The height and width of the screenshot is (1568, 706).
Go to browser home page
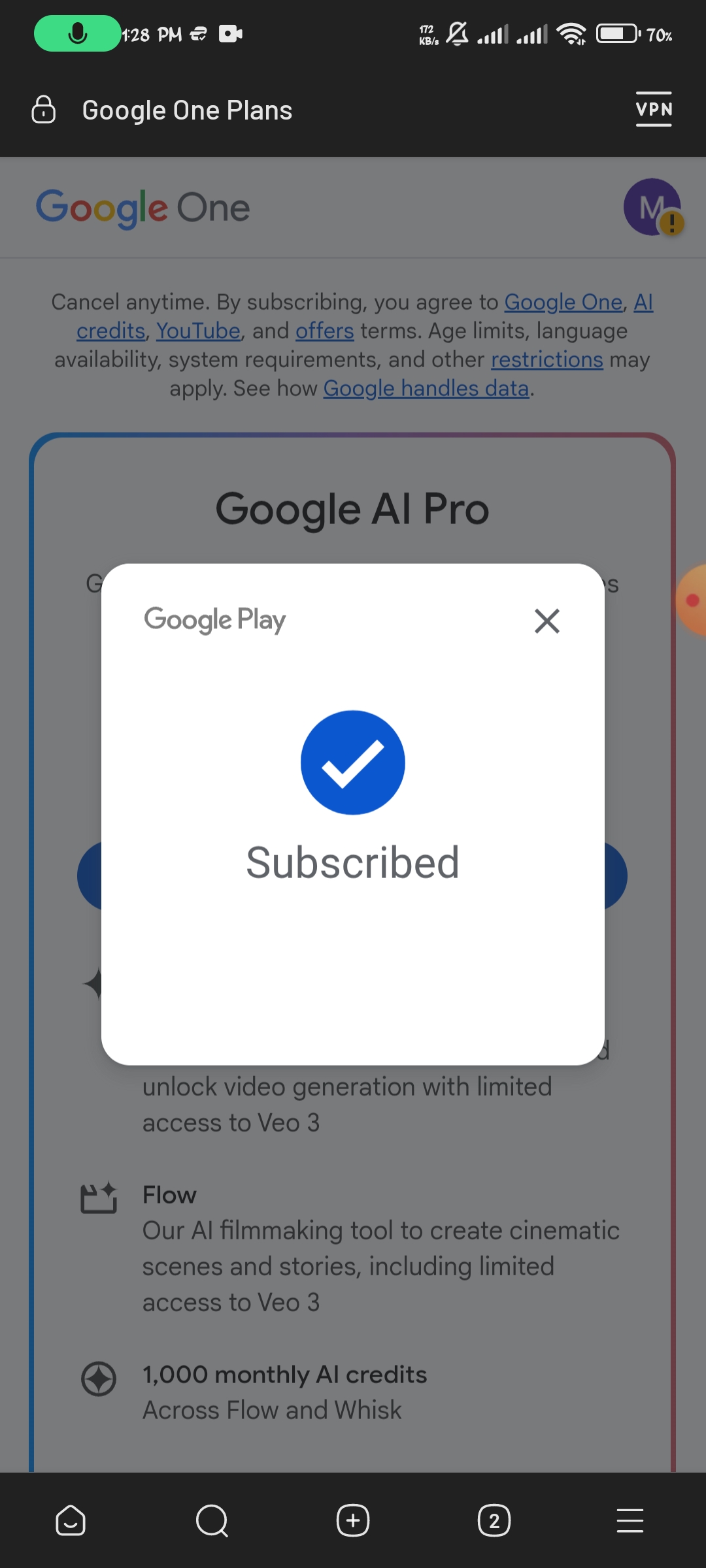click(x=71, y=1520)
